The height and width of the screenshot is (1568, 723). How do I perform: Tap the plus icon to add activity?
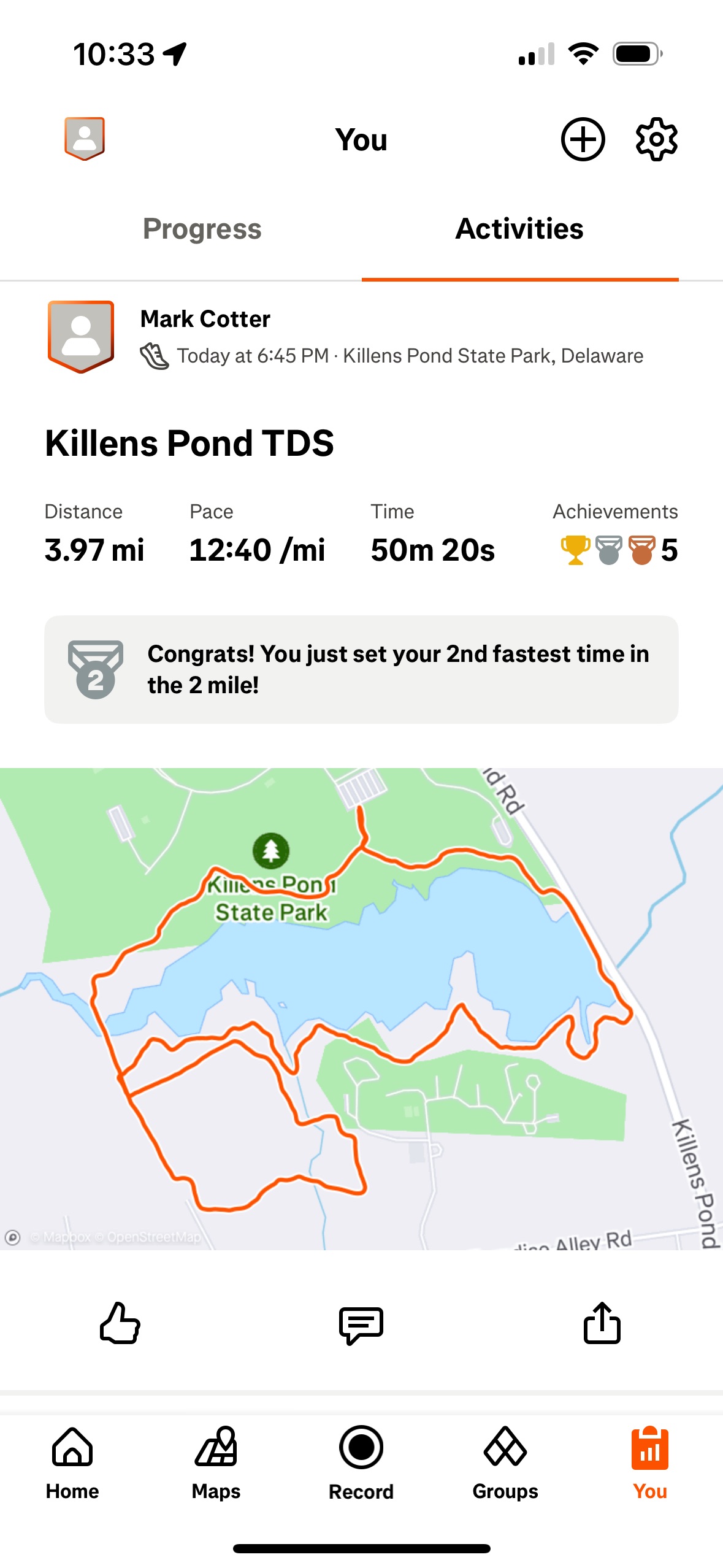[583, 139]
